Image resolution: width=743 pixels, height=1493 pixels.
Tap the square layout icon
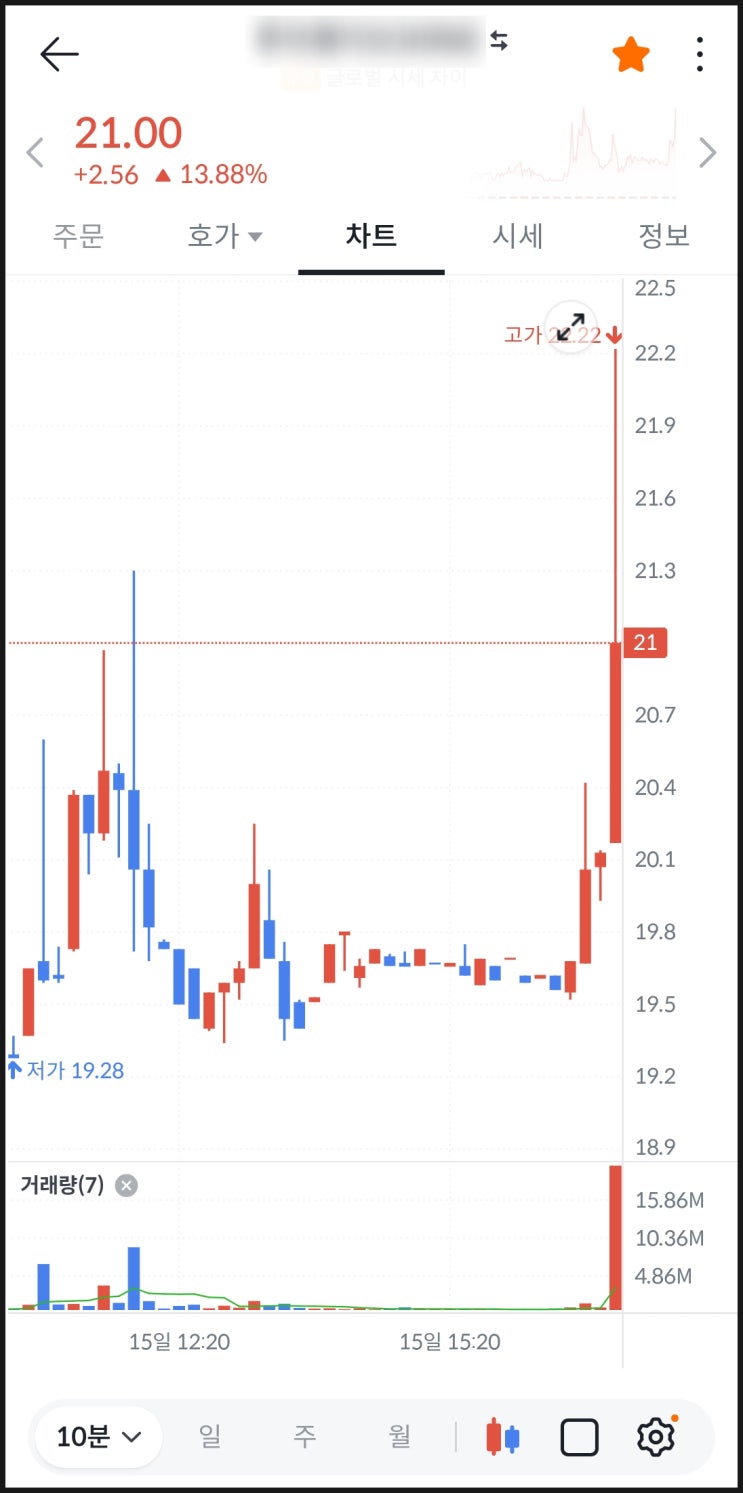click(x=580, y=1438)
